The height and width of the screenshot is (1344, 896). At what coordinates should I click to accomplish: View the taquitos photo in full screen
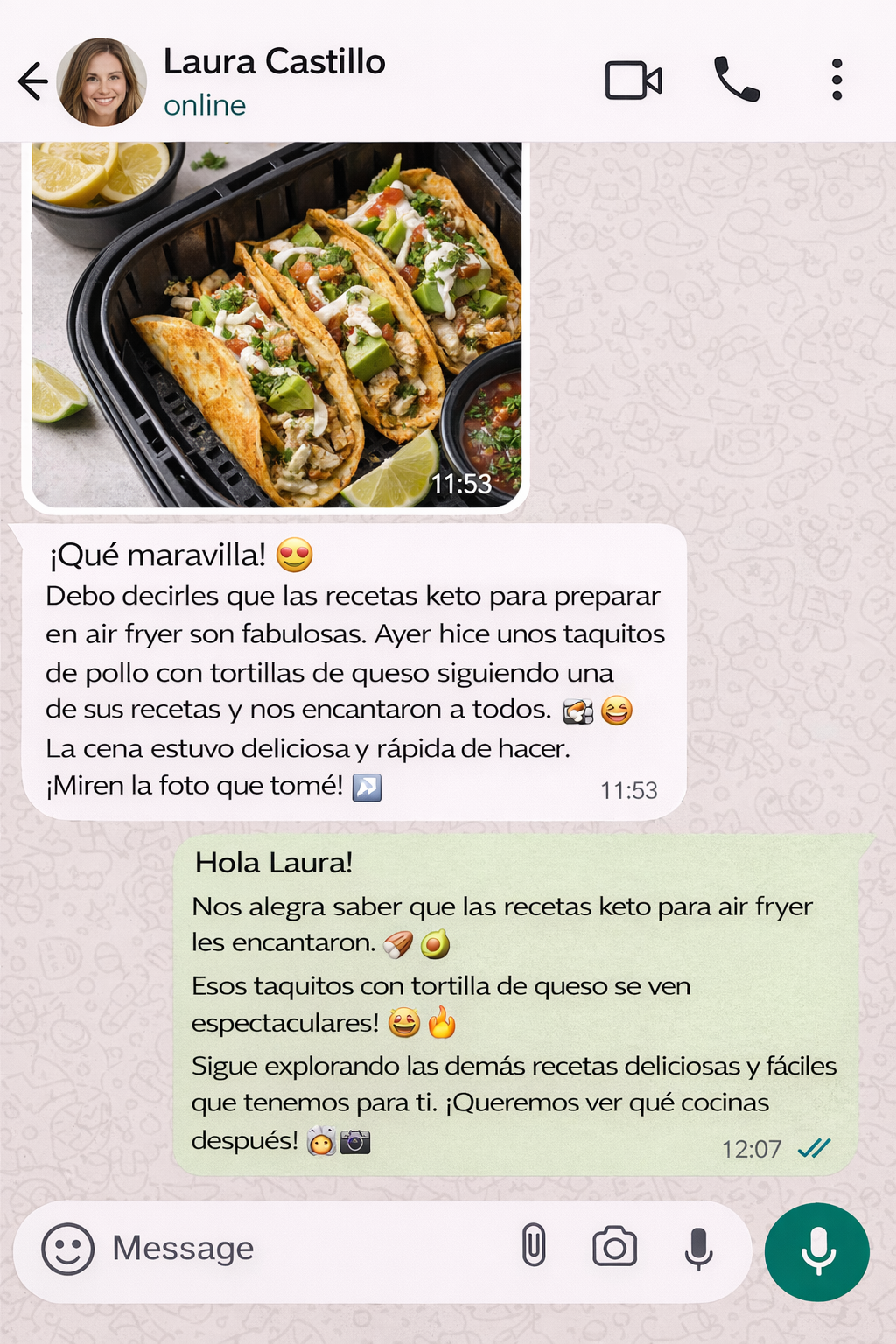pos(276,324)
